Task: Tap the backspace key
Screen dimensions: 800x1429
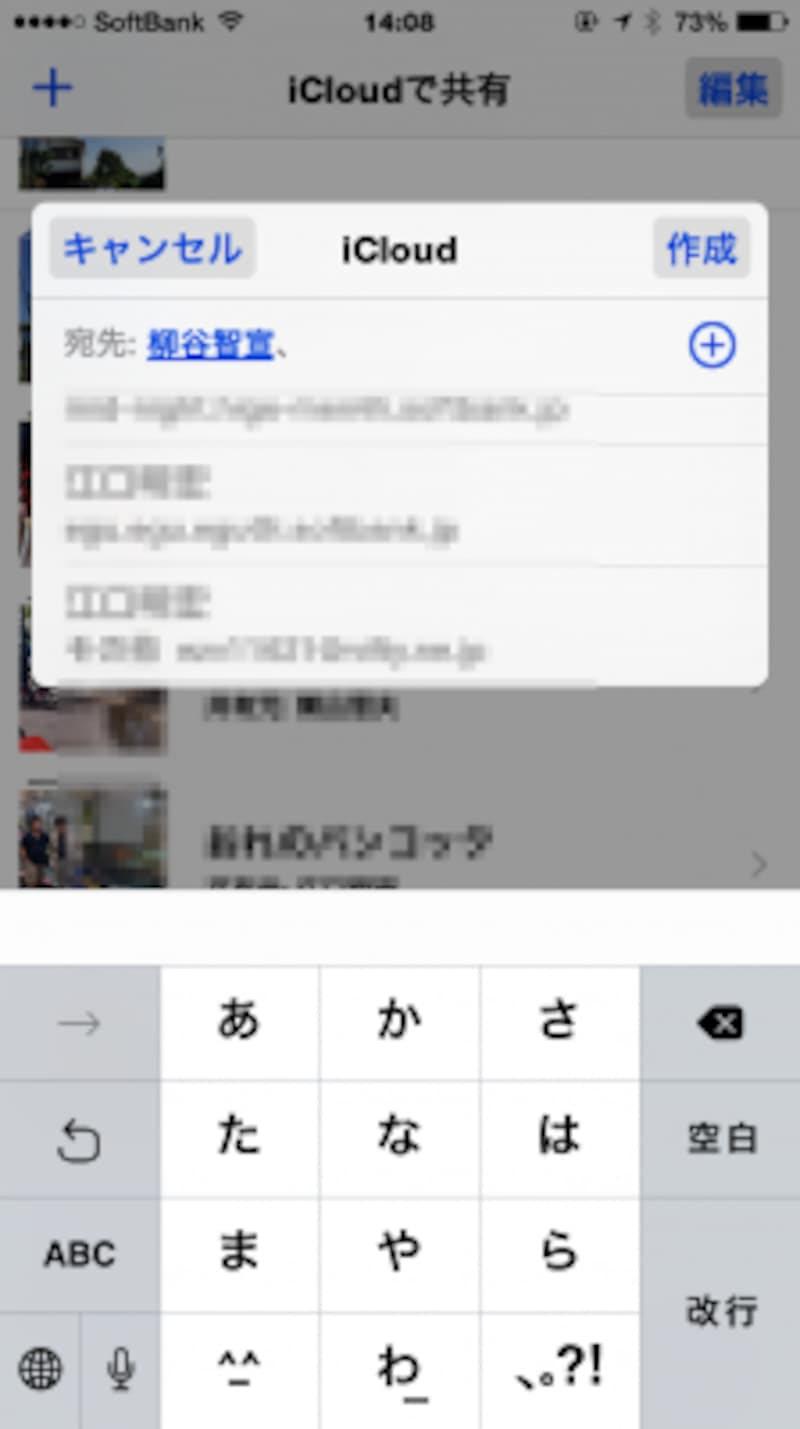Action: click(x=720, y=1023)
